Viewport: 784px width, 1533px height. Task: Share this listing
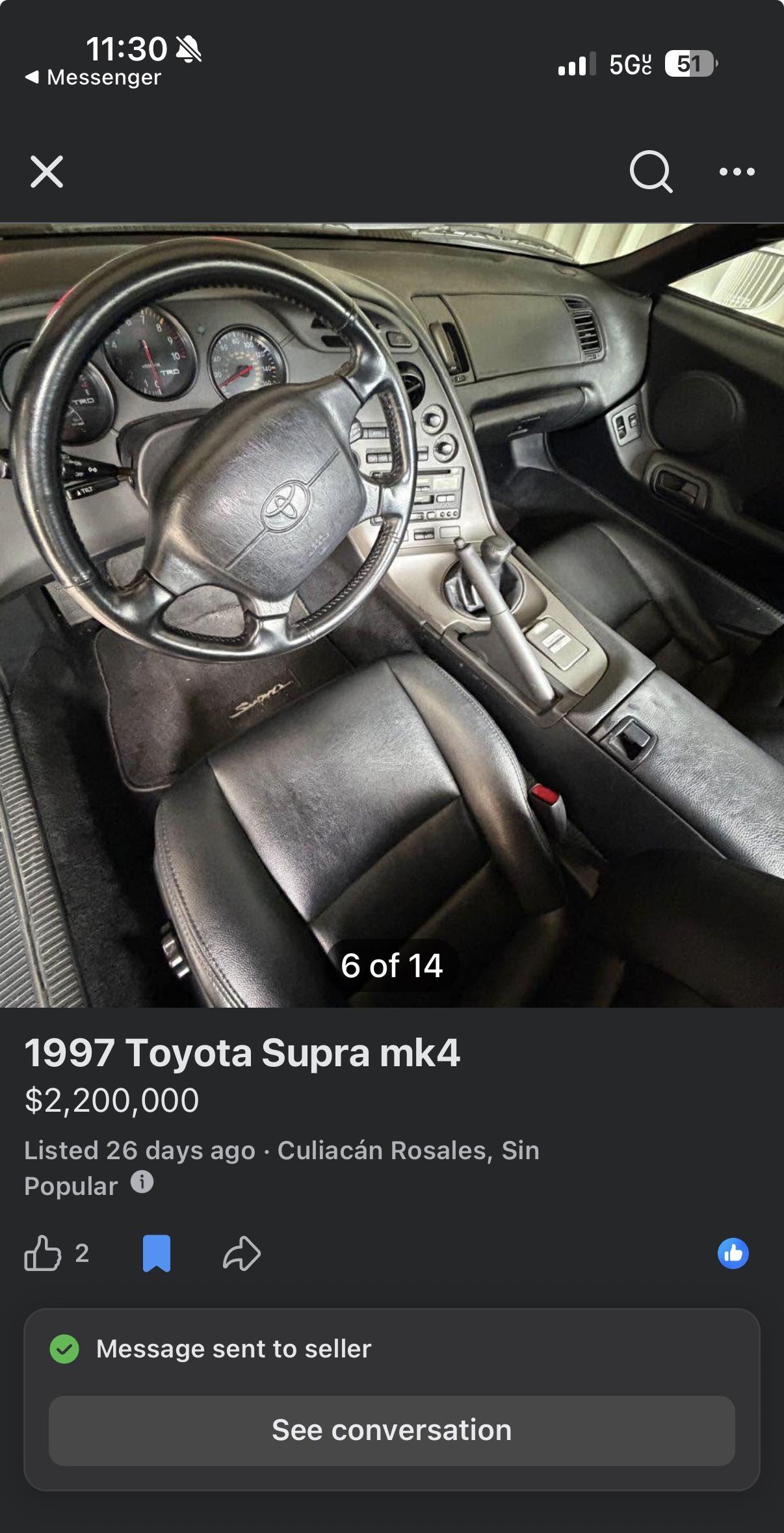(242, 1253)
